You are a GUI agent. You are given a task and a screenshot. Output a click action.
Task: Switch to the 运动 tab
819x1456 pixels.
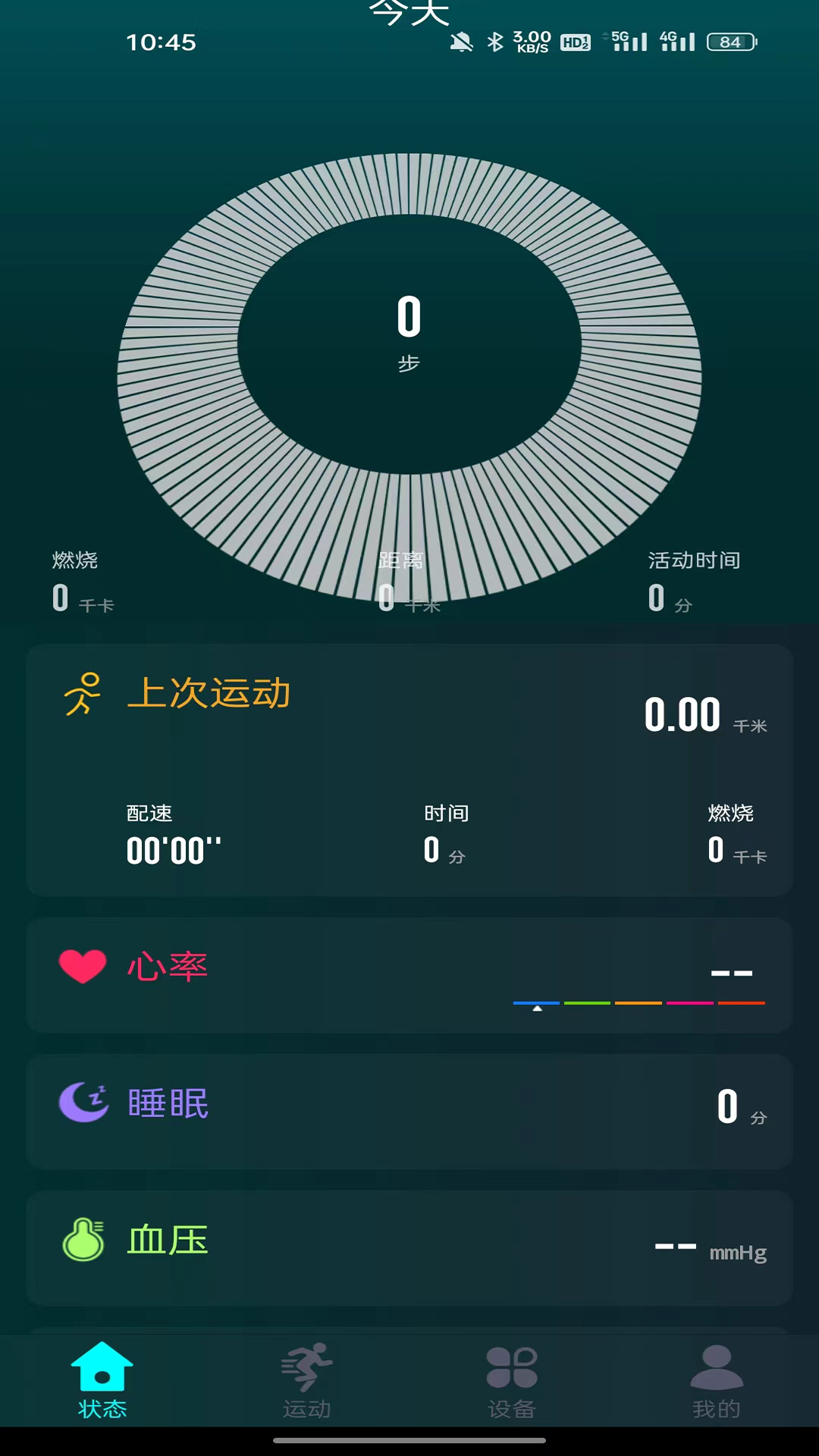click(307, 1380)
